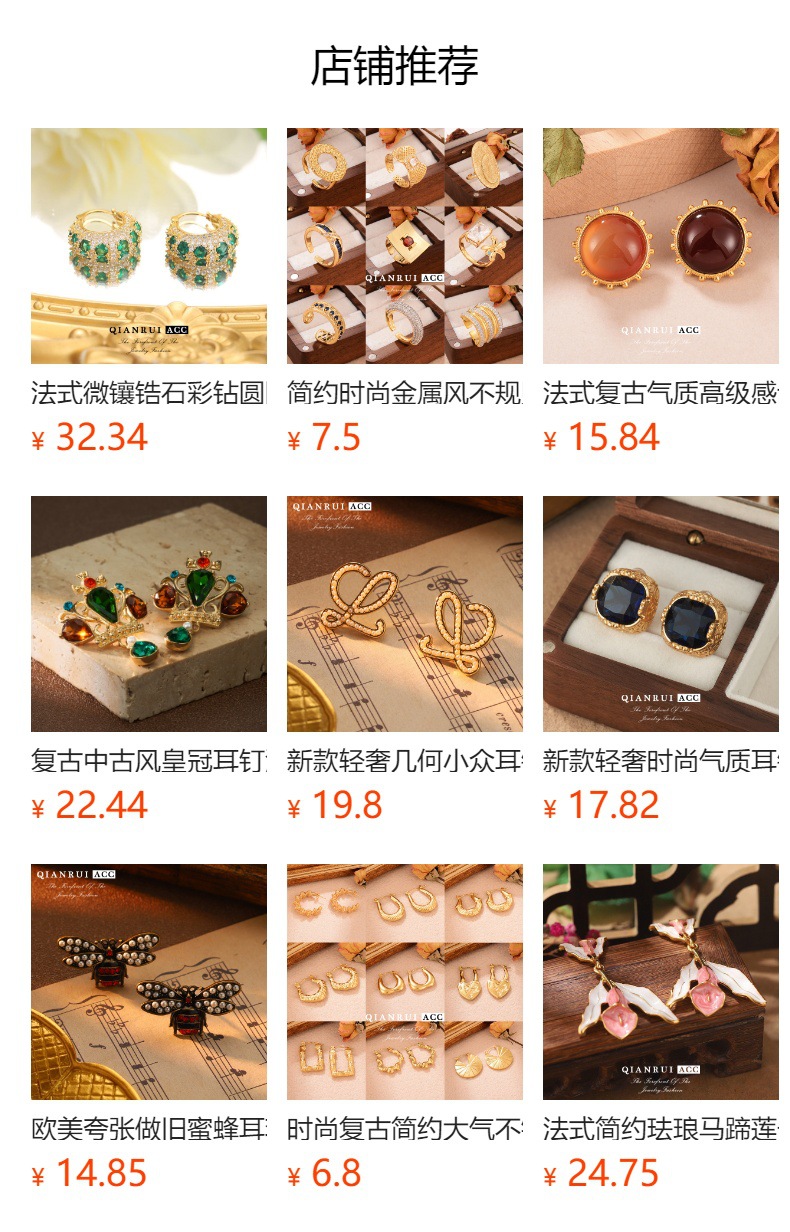View the 简约时尚金属风 rings at ¥7.5

point(405,292)
